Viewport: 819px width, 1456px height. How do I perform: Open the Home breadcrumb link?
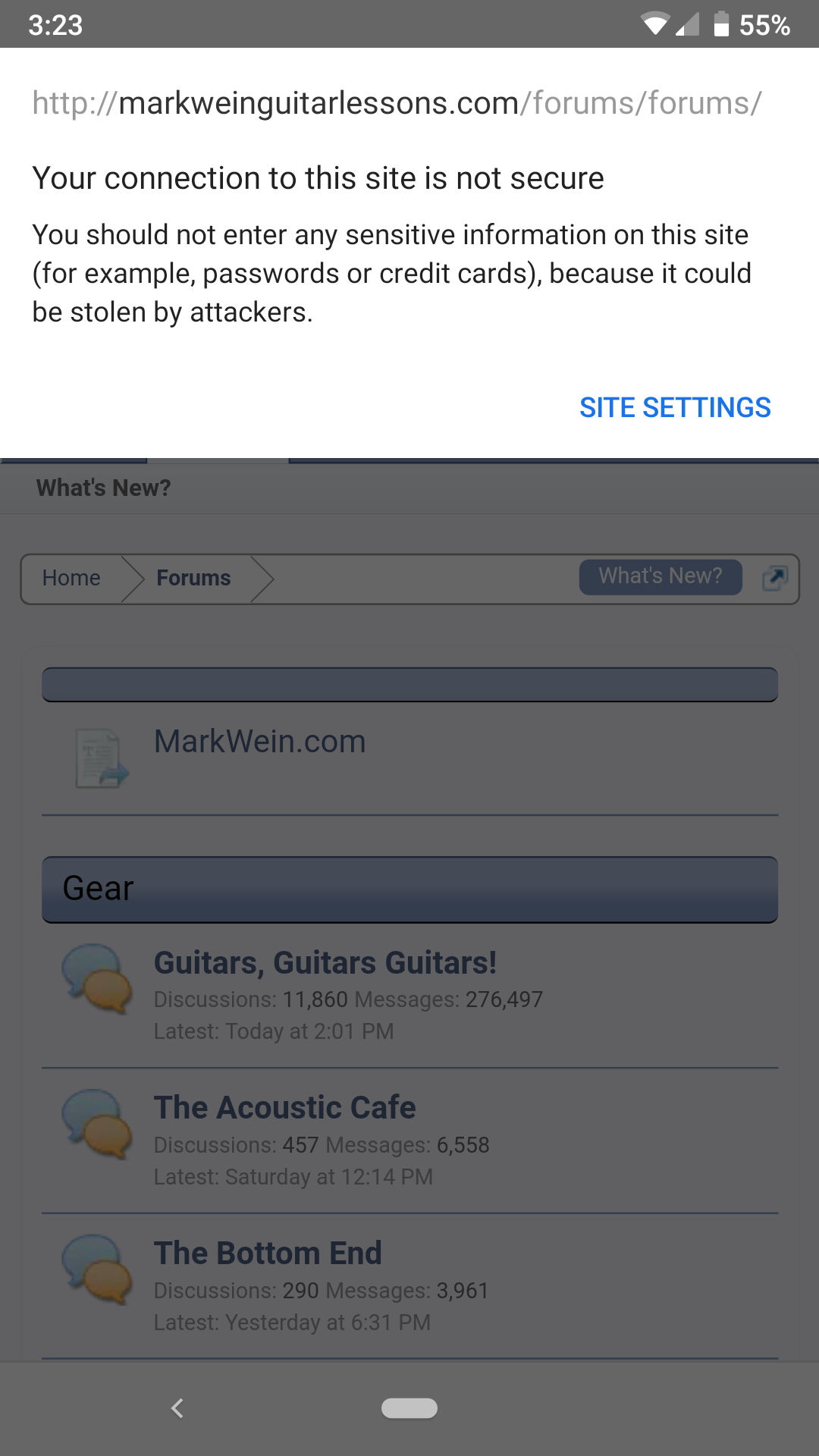coord(71,578)
